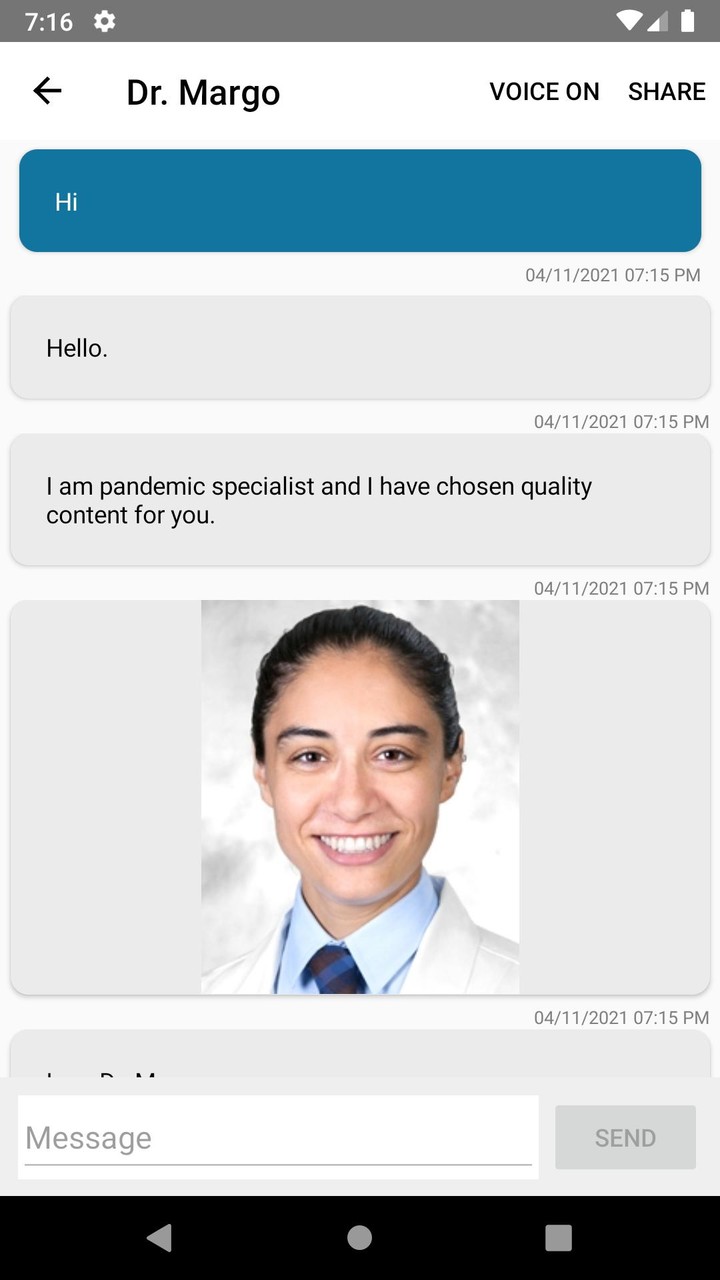This screenshot has width=720, height=1280.
Task: Click the Message input field
Action: pos(279,1137)
